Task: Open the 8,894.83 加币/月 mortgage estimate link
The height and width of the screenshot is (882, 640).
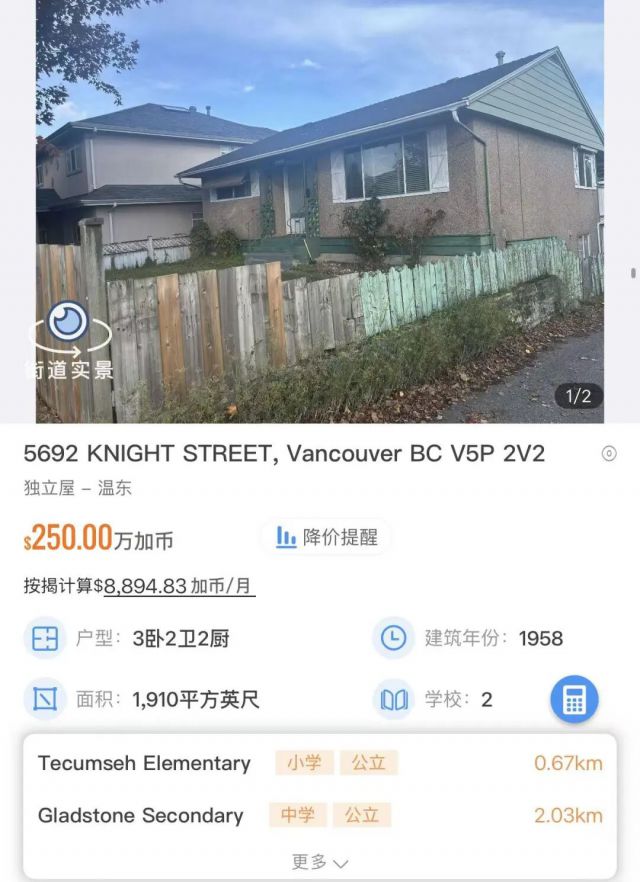Action: pyautogui.click(x=179, y=586)
